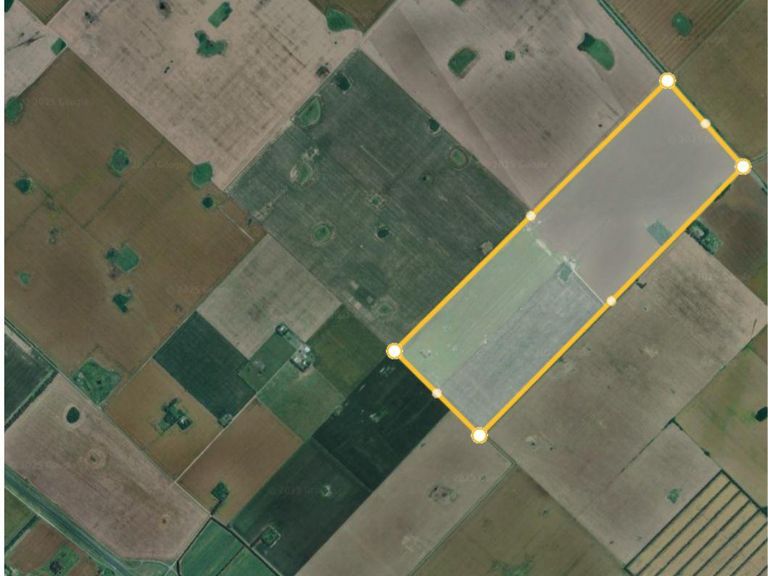
Task: Select the polygon's westernmost corner vertex handle
Action: click(394, 351)
